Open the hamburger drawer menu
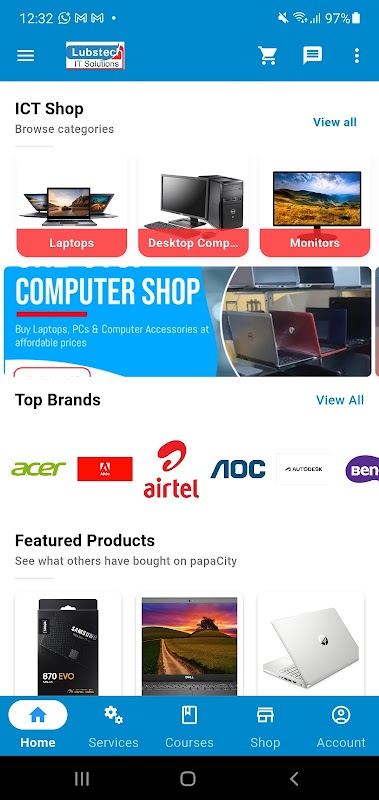The image size is (379, 800). click(x=26, y=56)
